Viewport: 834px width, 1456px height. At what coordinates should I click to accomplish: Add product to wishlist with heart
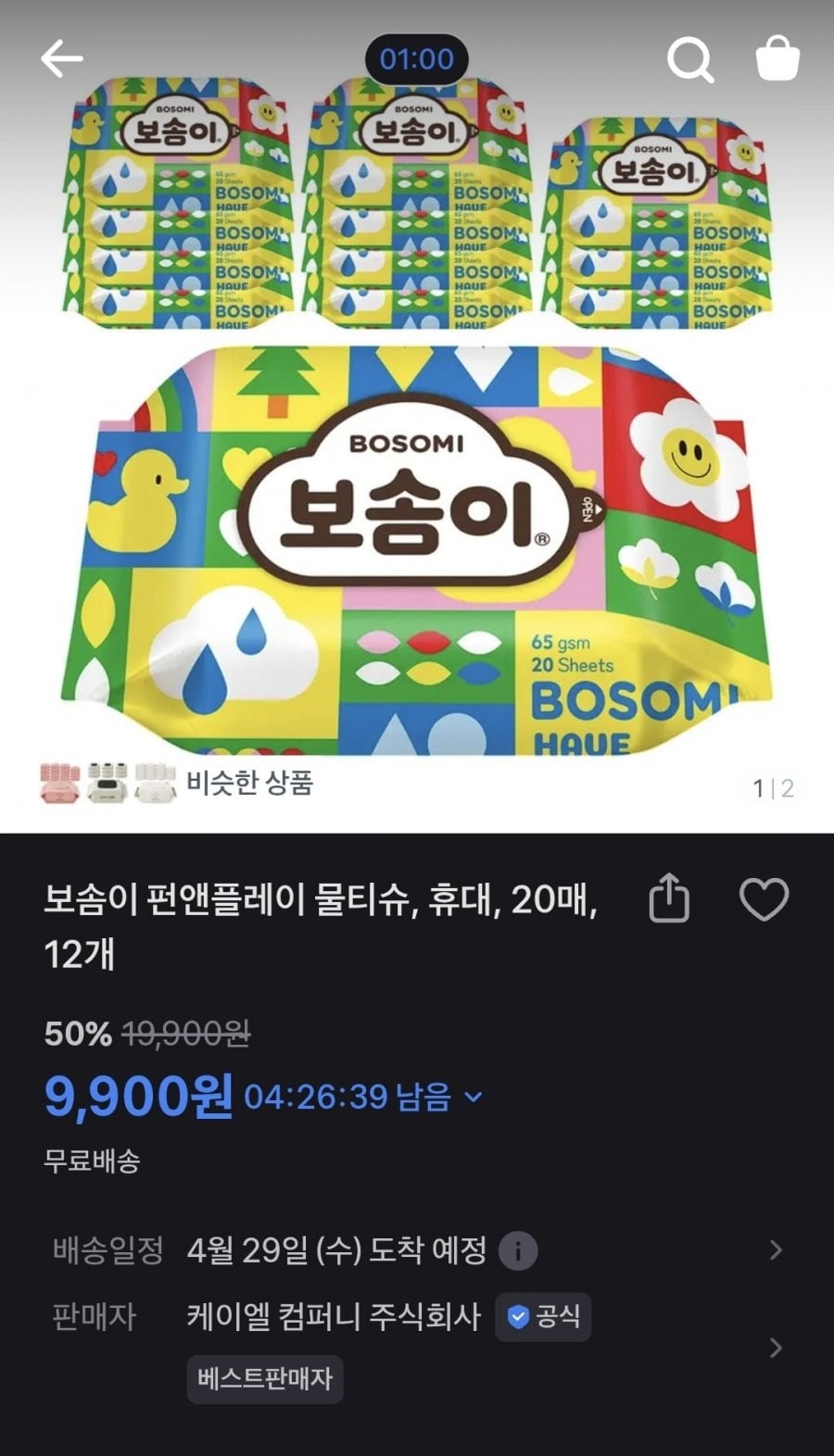(x=764, y=898)
